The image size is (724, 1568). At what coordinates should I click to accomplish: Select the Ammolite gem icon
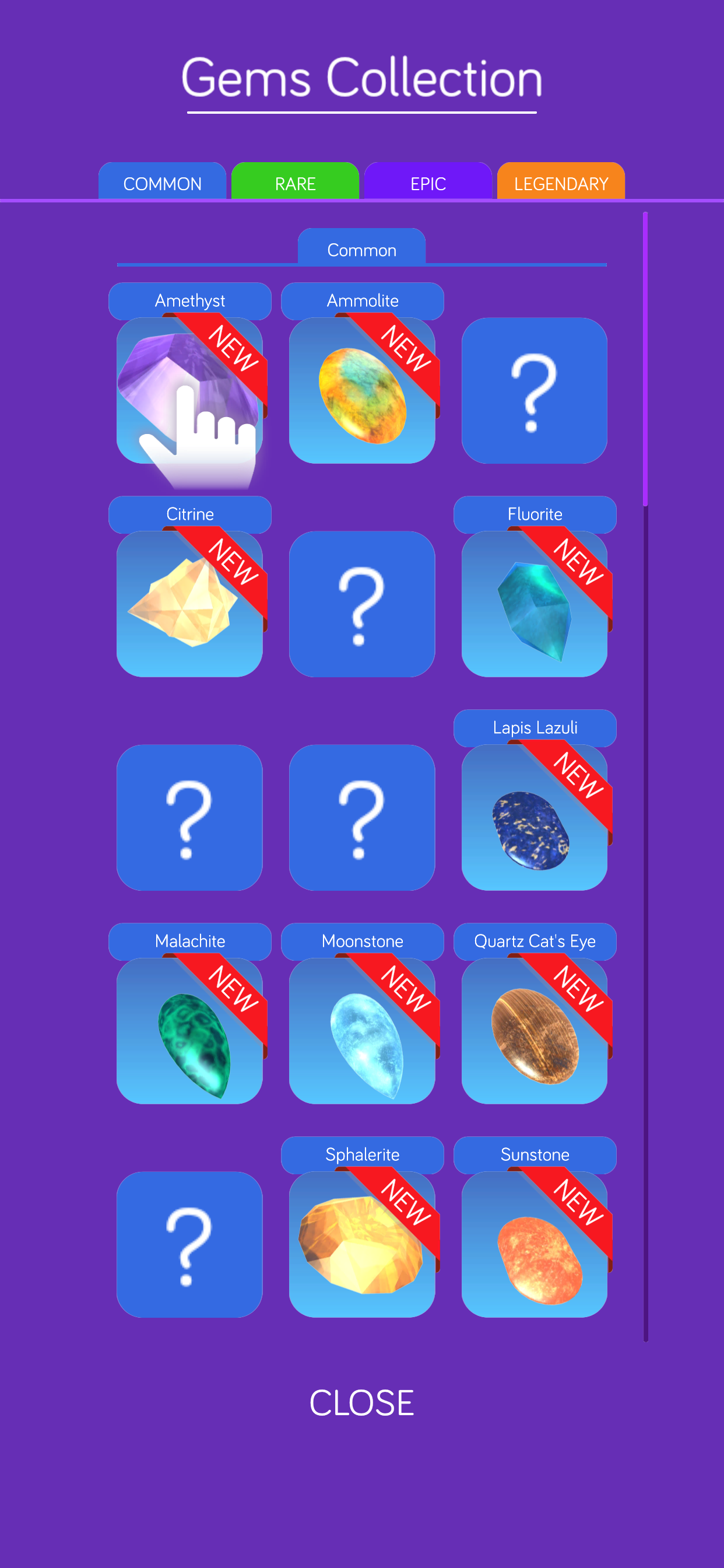pos(362,393)
